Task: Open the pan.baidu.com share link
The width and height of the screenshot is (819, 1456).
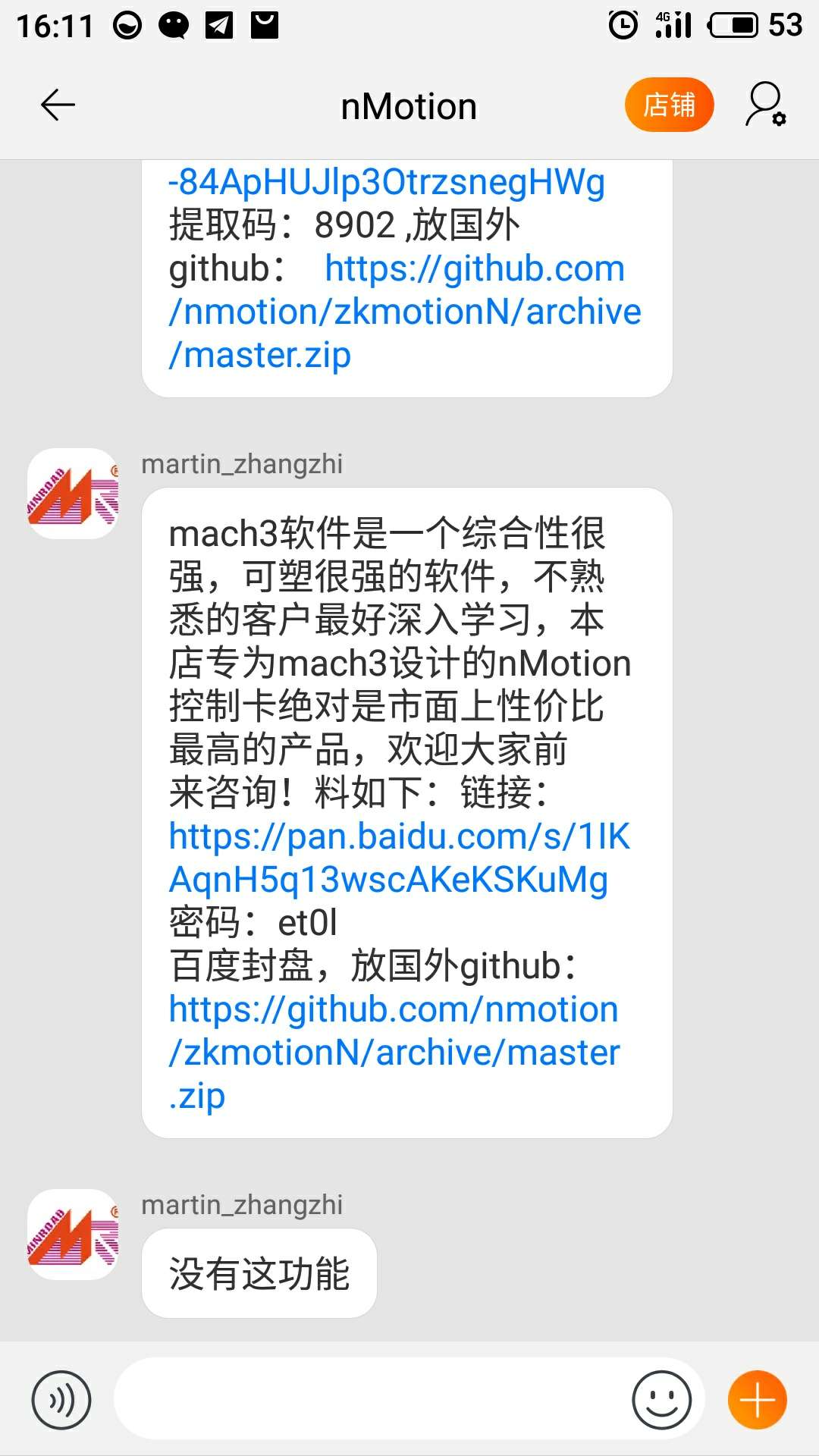Action: [399, 858]
